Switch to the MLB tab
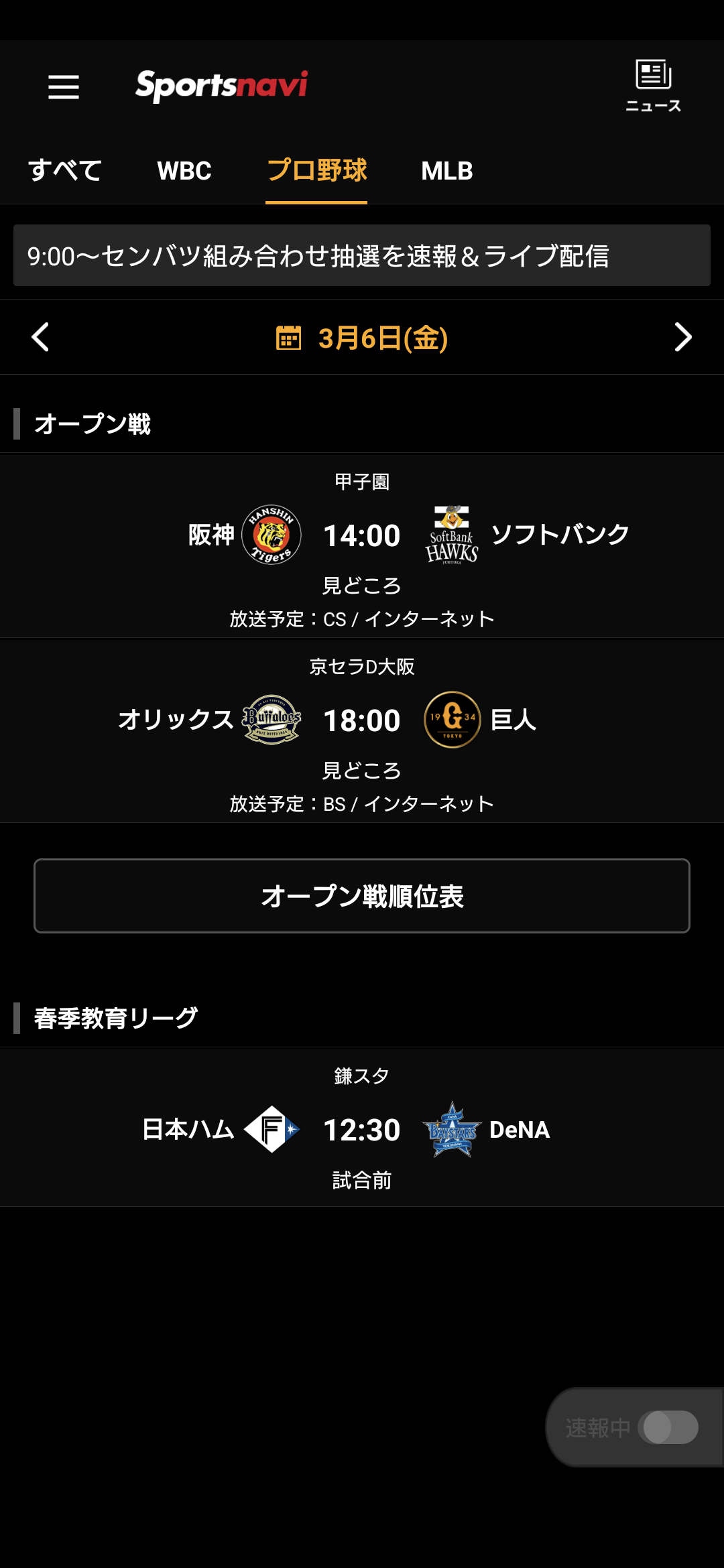The height and width of the screenshot is (1568, 724). 447,170
